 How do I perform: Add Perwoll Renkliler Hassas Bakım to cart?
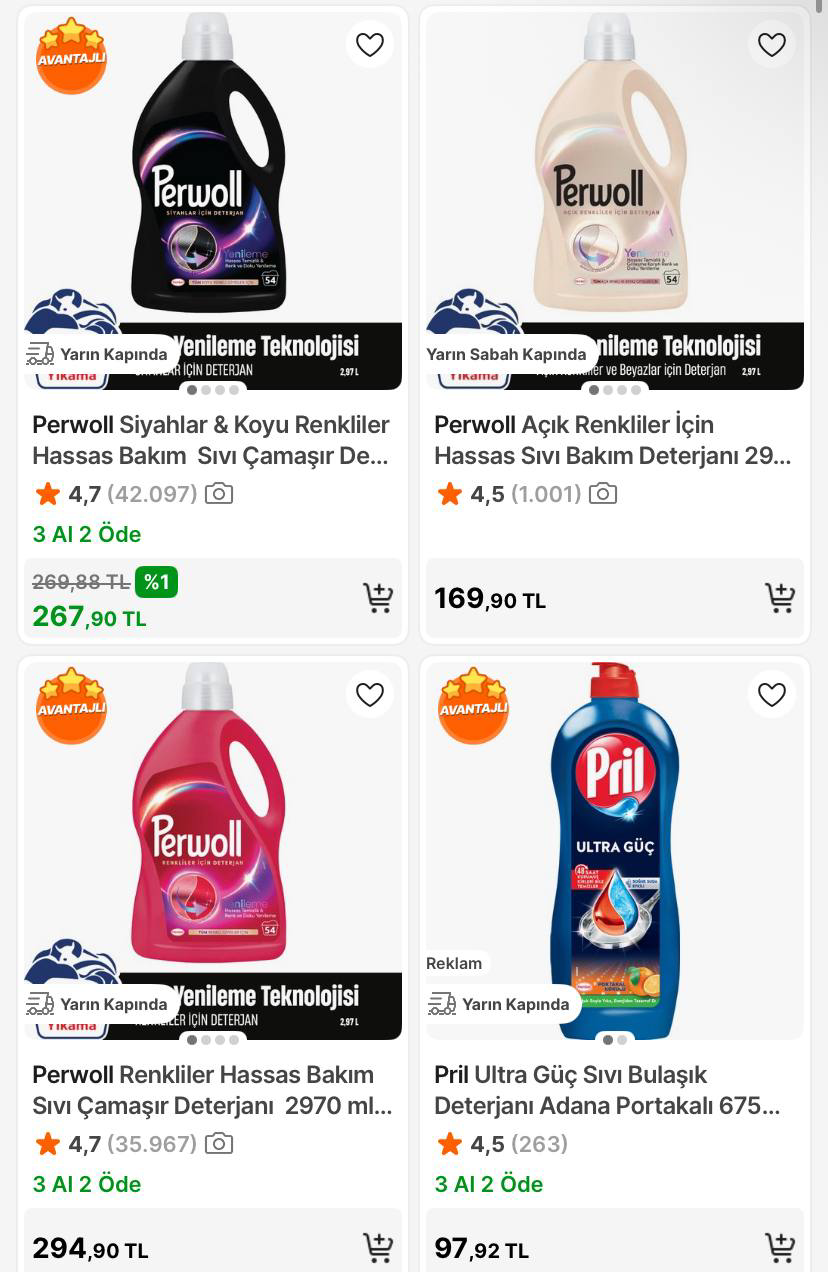[x=378, y=1248]
